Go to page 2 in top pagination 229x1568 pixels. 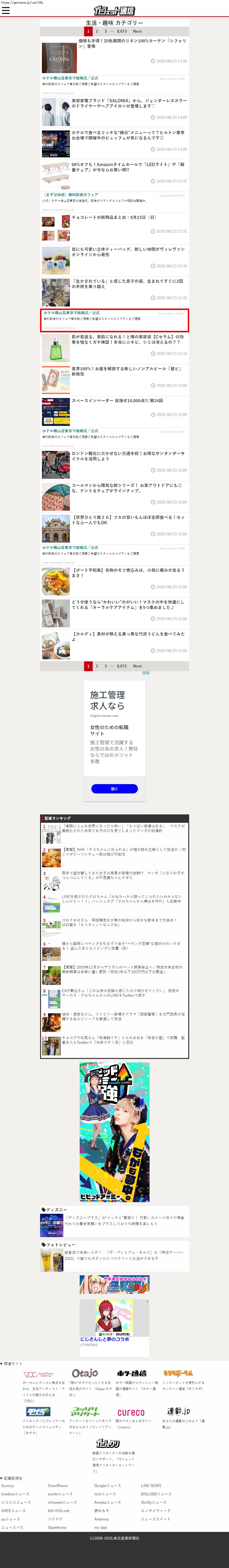click(x=97, y=31)
